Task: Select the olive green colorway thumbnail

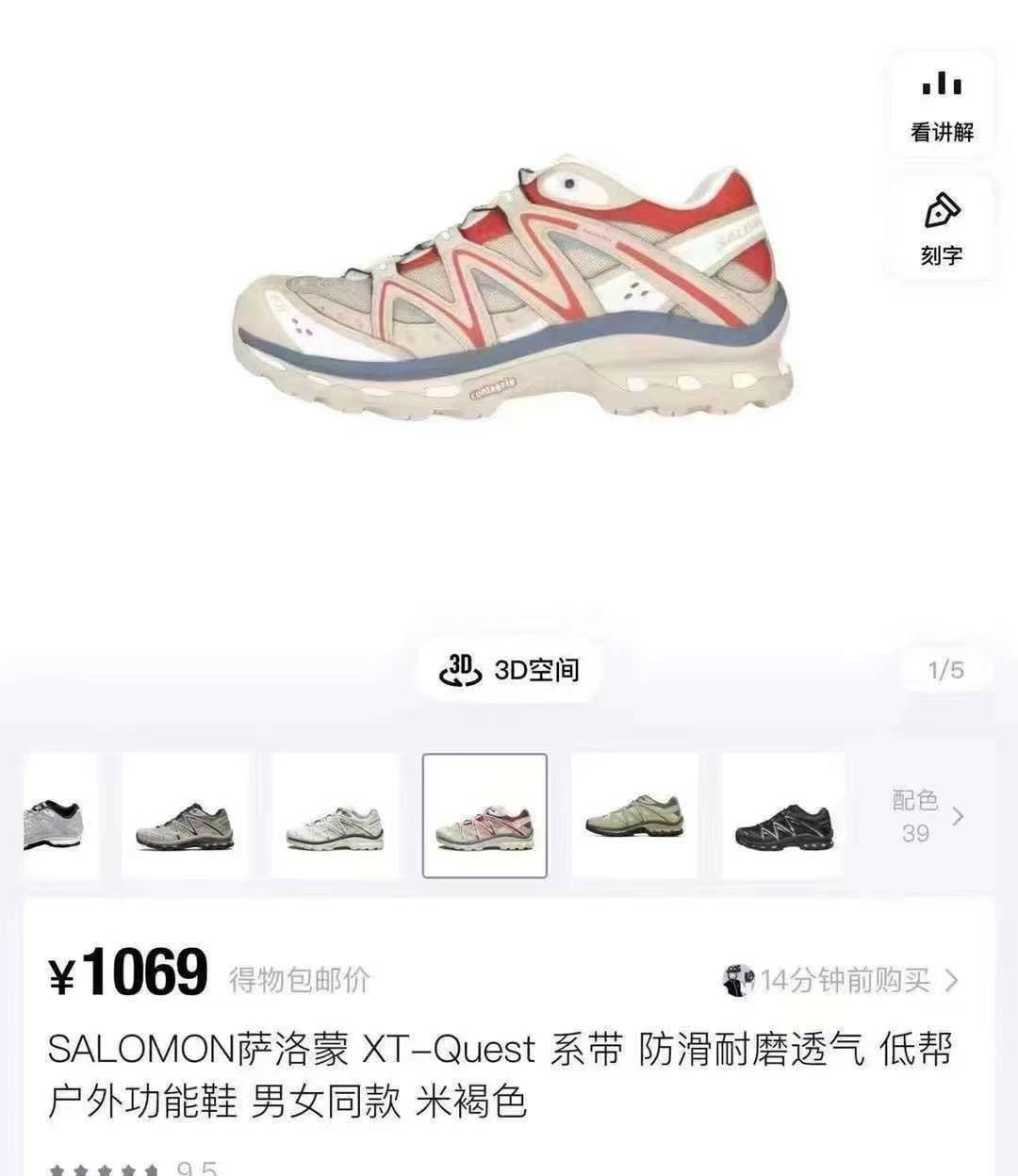Action: coord(634,816)
